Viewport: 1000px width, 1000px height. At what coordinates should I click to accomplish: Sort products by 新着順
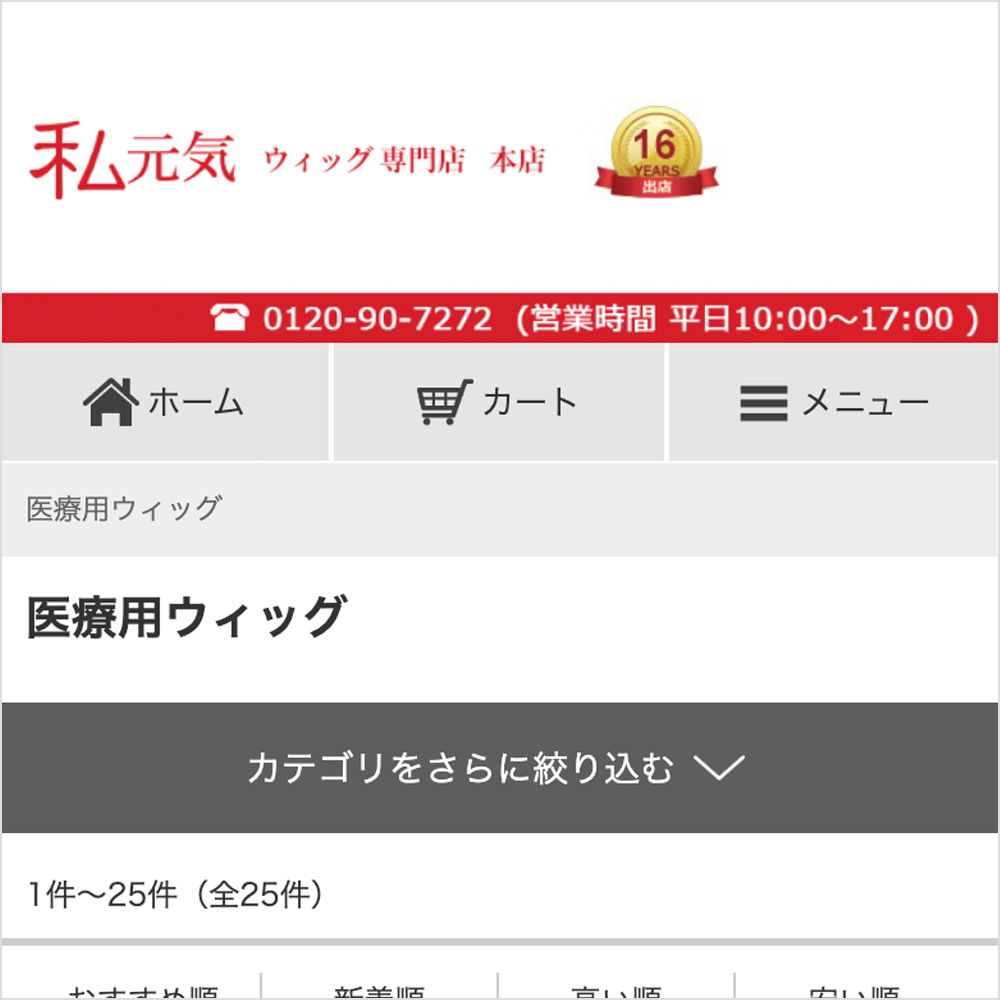click(x=379, y=990)
